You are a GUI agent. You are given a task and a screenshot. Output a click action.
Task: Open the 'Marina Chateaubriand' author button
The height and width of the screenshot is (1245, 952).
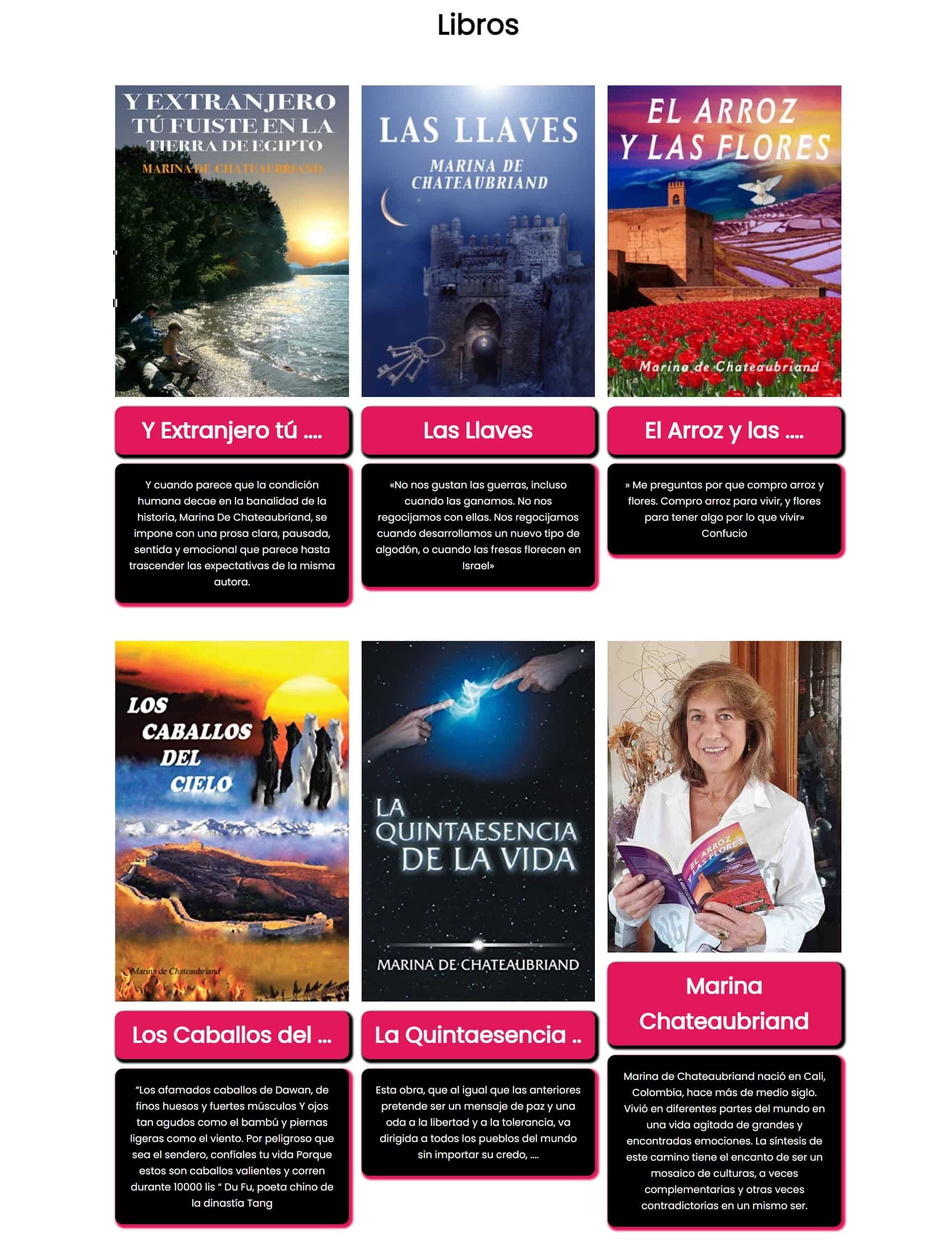coord(724,1004)
